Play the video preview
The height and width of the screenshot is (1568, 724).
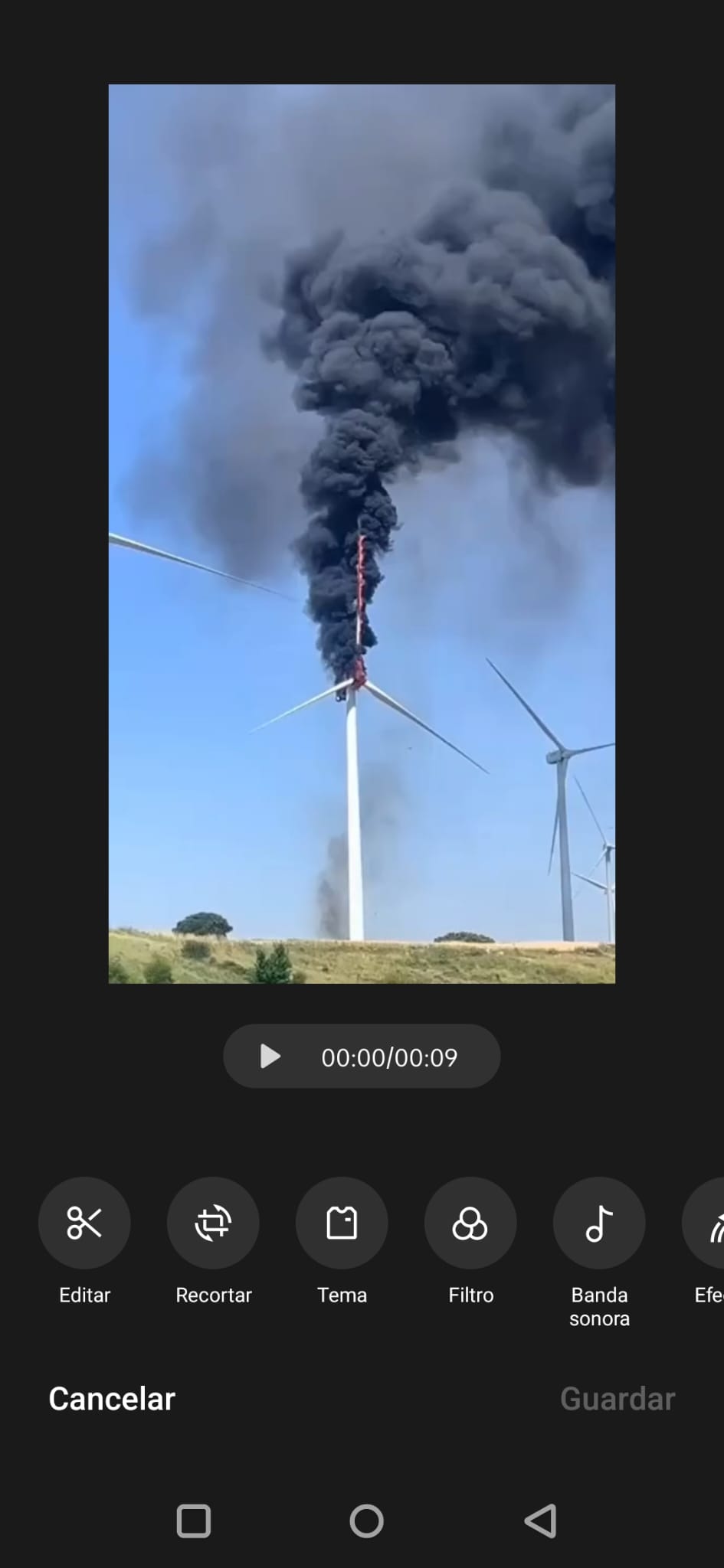pyautogui.click(x=270, y=1057)
